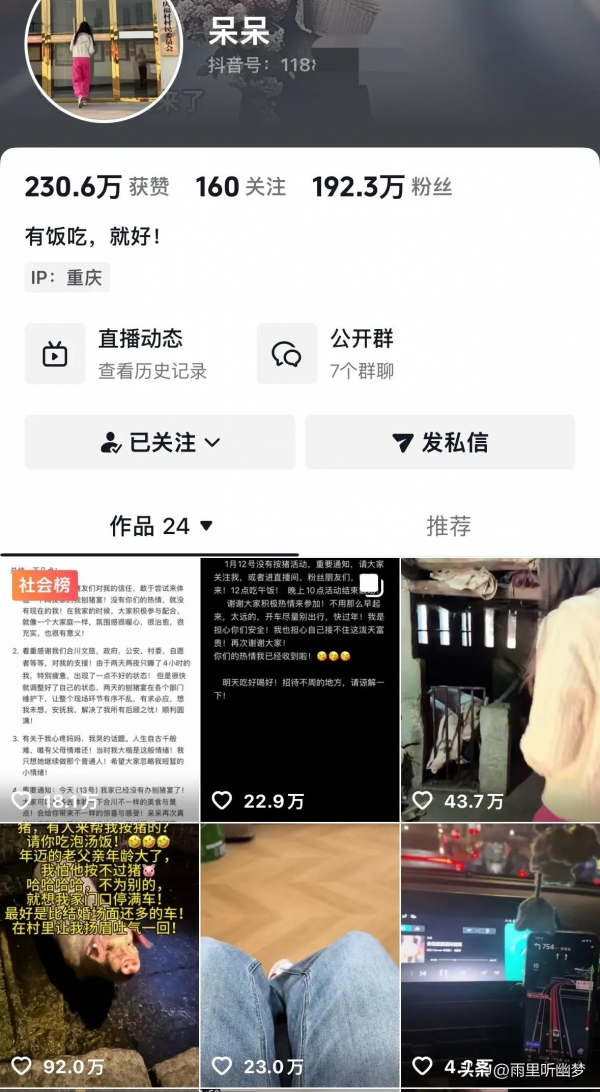Open the video with 22.9万 likes
600x1092 pixels.
[298, 689]
